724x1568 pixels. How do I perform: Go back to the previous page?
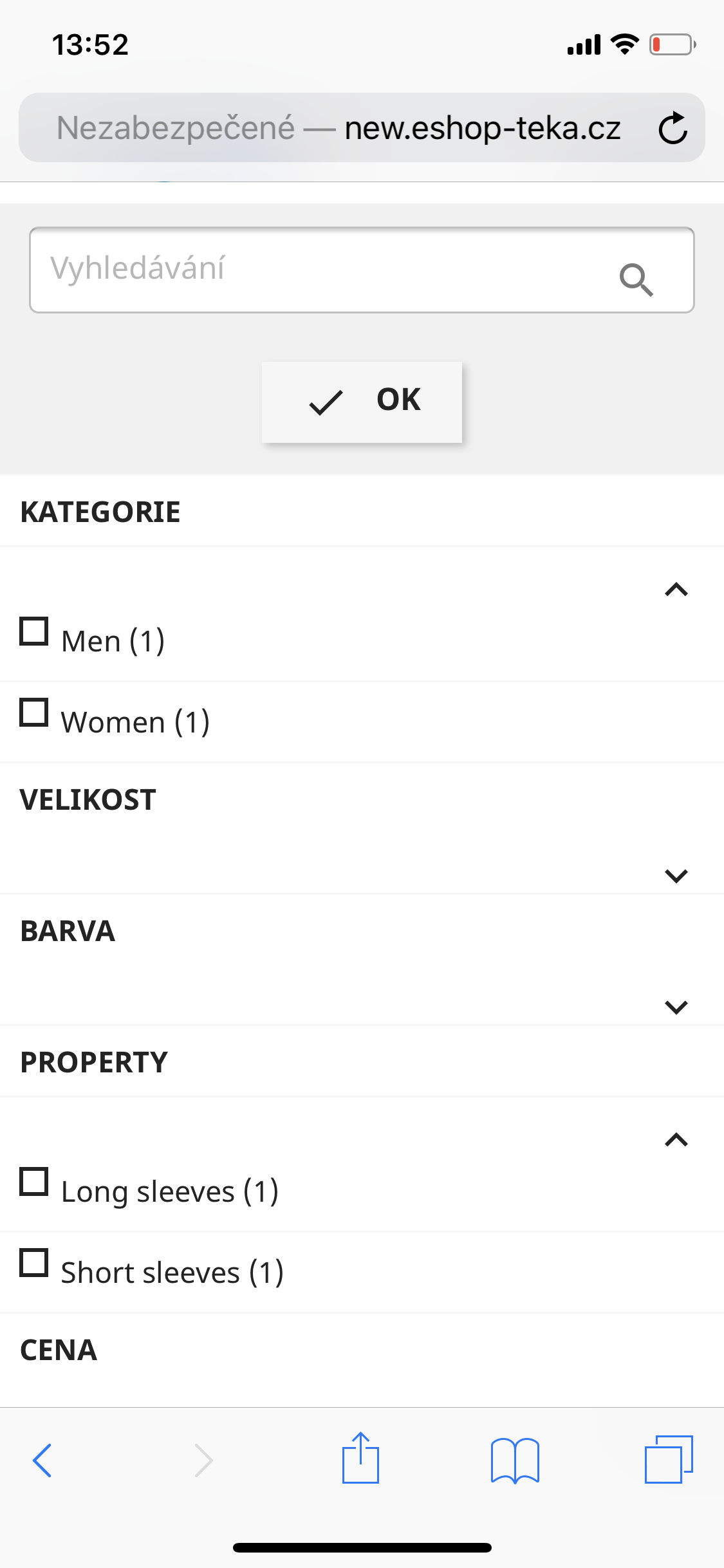coord(42,1460)
